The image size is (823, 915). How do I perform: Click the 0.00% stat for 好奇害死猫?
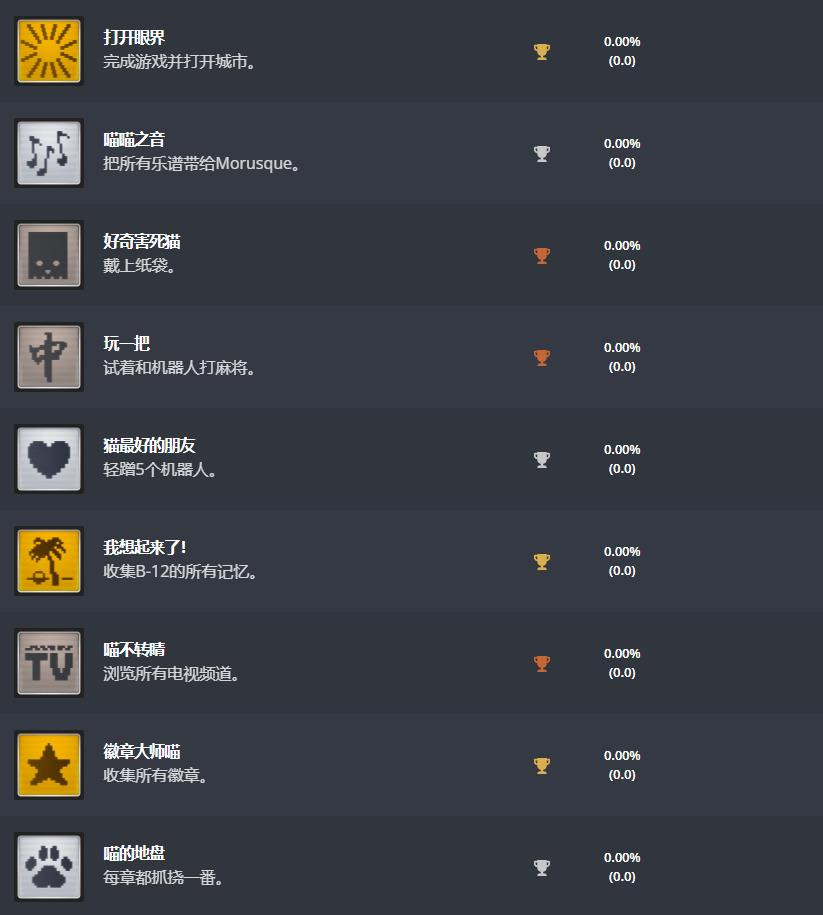click(x=621, y=245)
